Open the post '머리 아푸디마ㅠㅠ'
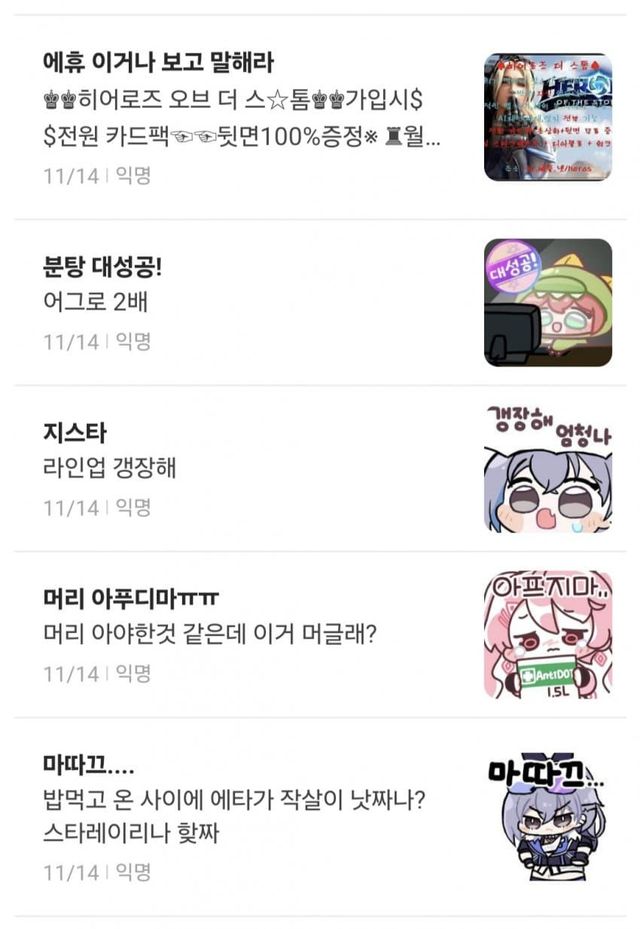 131,599
